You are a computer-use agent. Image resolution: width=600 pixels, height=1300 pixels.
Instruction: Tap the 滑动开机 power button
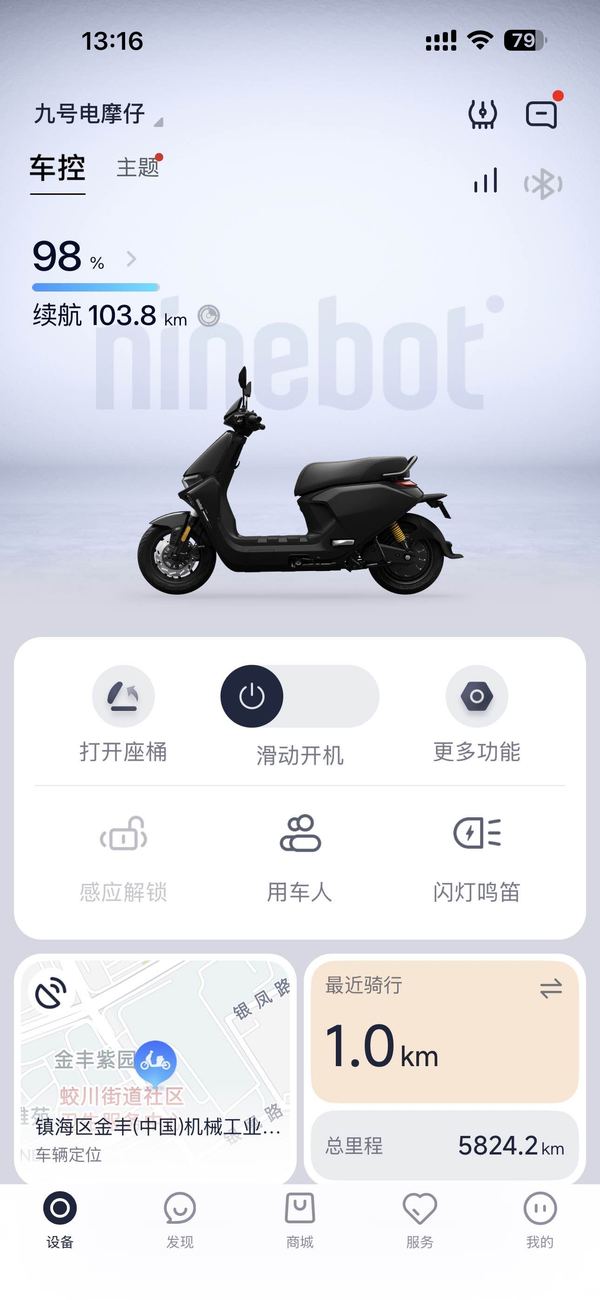pyautogui.click(x=252, y=696)
